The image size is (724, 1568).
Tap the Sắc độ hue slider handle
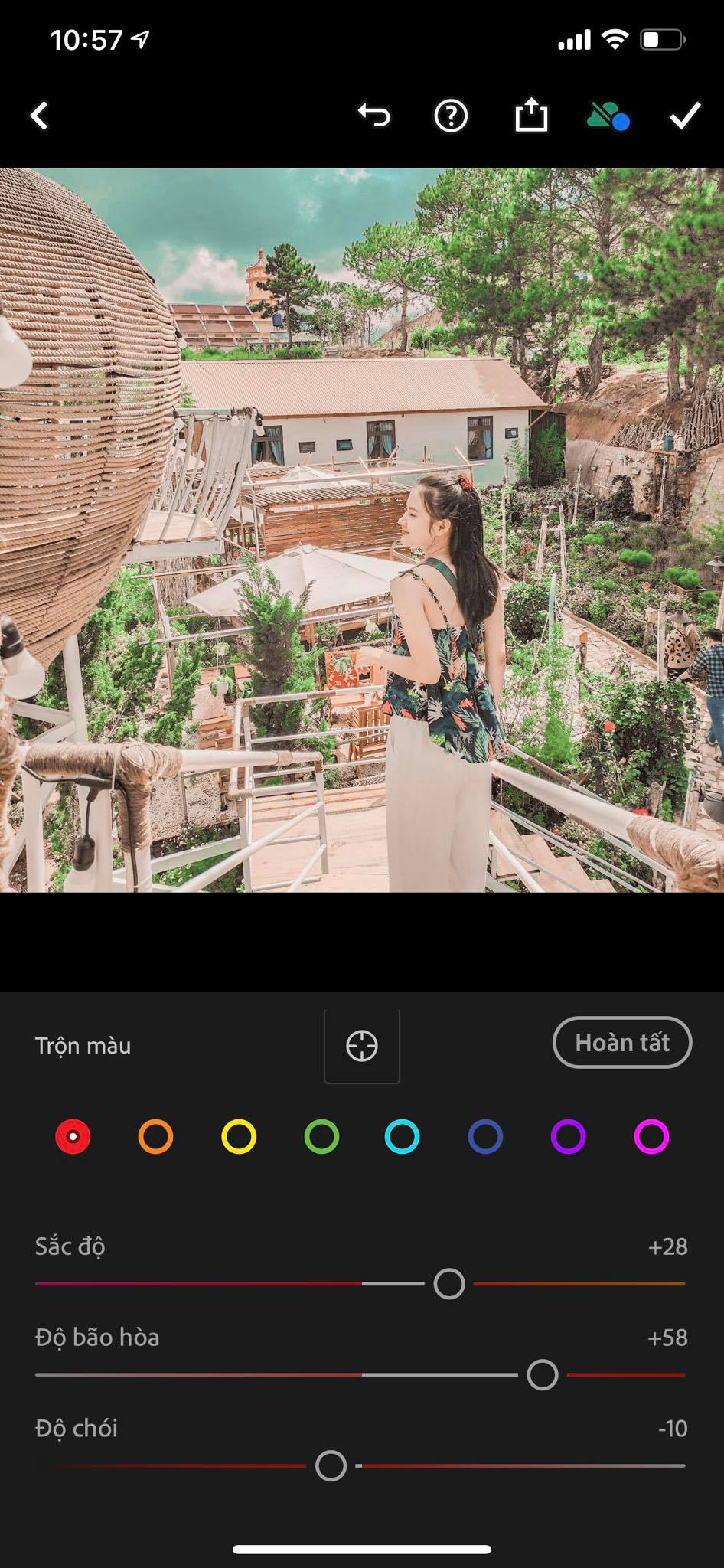click(x=449, y=1284)
